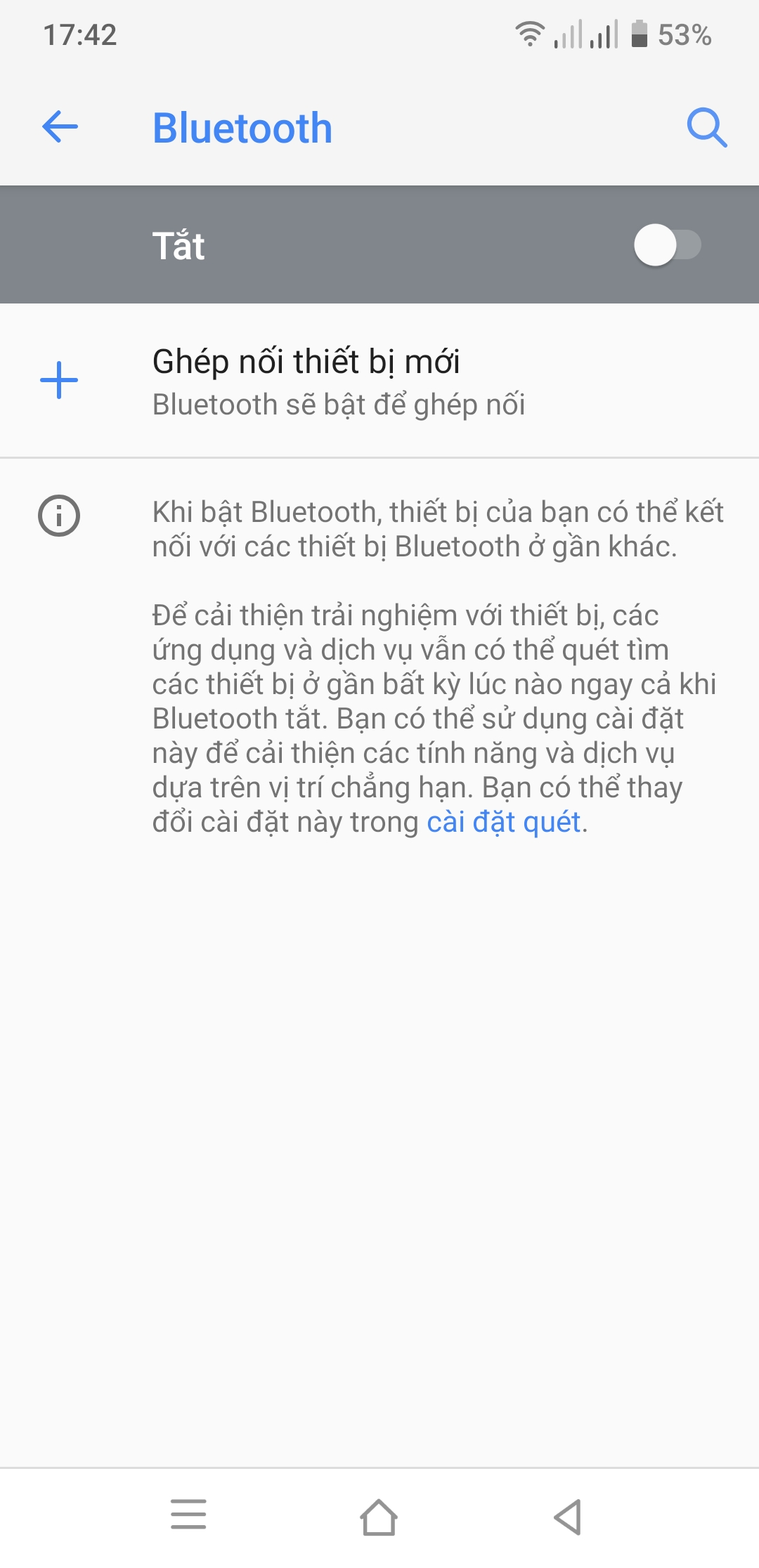Go to the home screen

[379, 1517]
